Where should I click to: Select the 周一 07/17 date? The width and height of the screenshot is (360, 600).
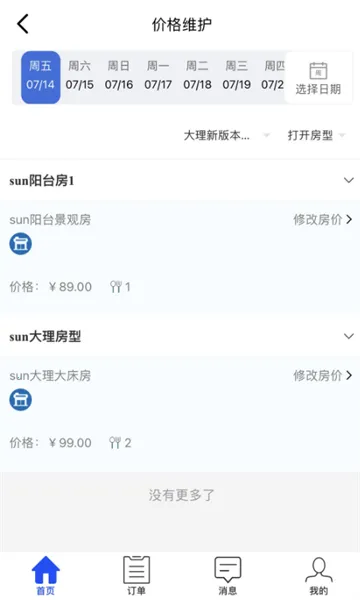coord(158,75)
